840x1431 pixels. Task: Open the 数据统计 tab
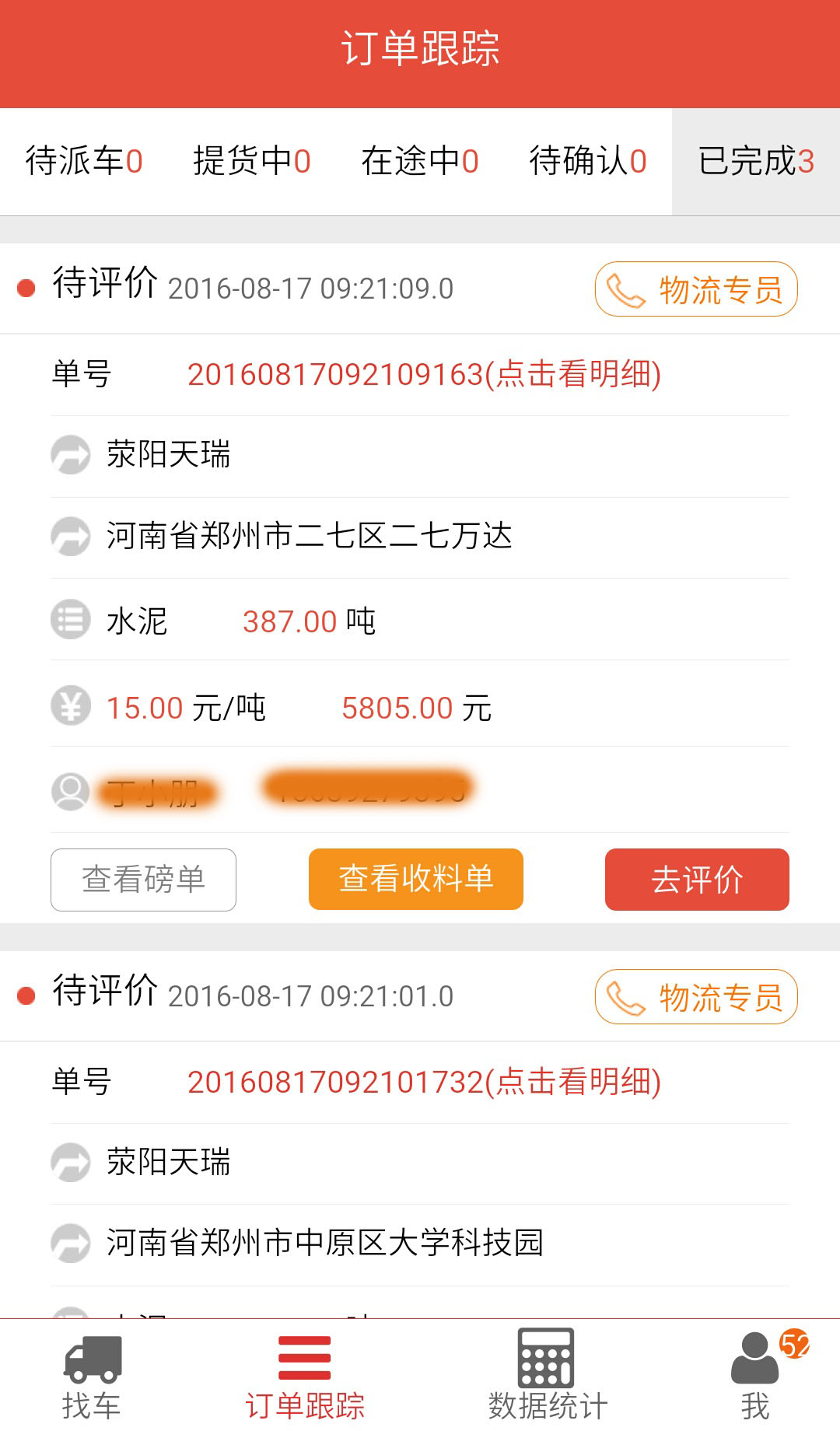point(548,1377)
